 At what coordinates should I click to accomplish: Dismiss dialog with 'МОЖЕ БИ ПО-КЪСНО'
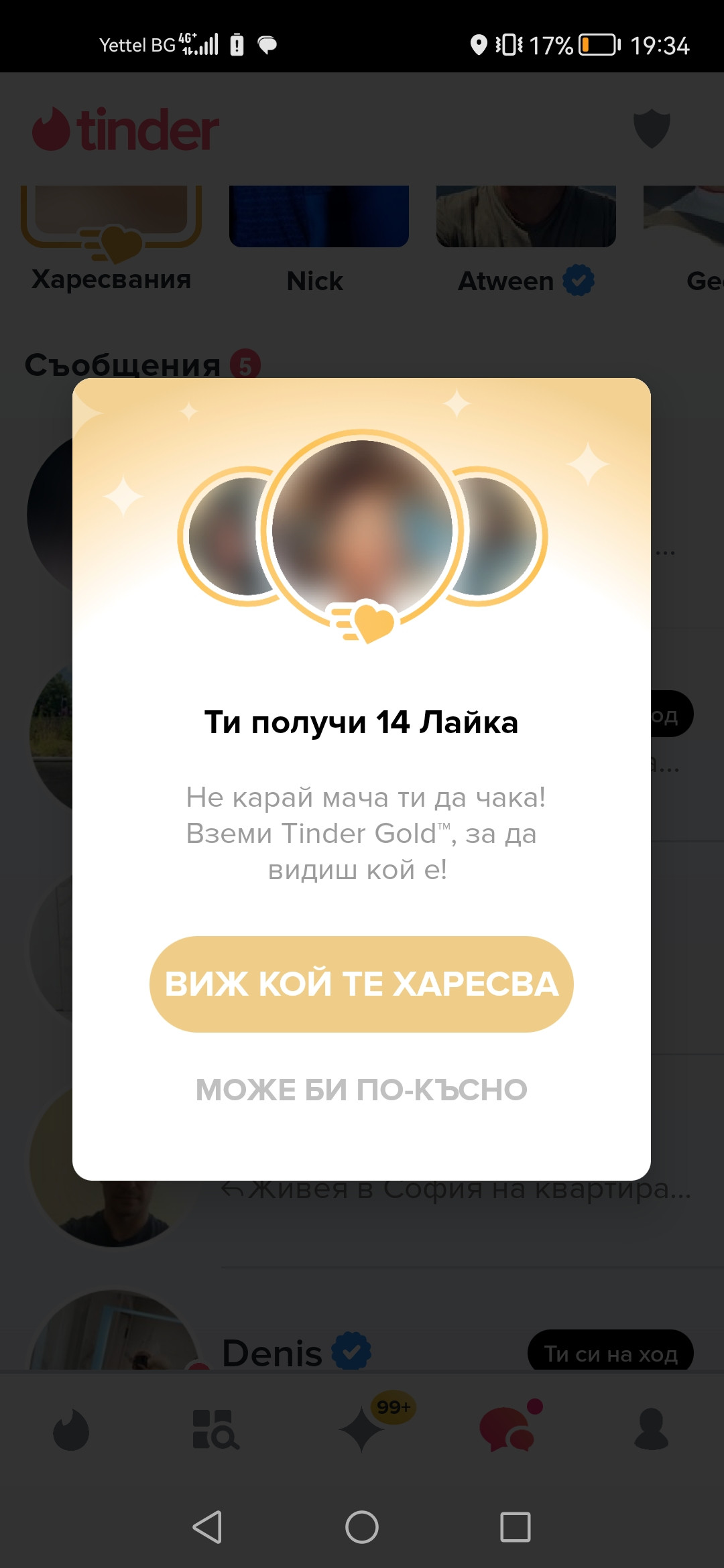click(x=361, y=1090)
